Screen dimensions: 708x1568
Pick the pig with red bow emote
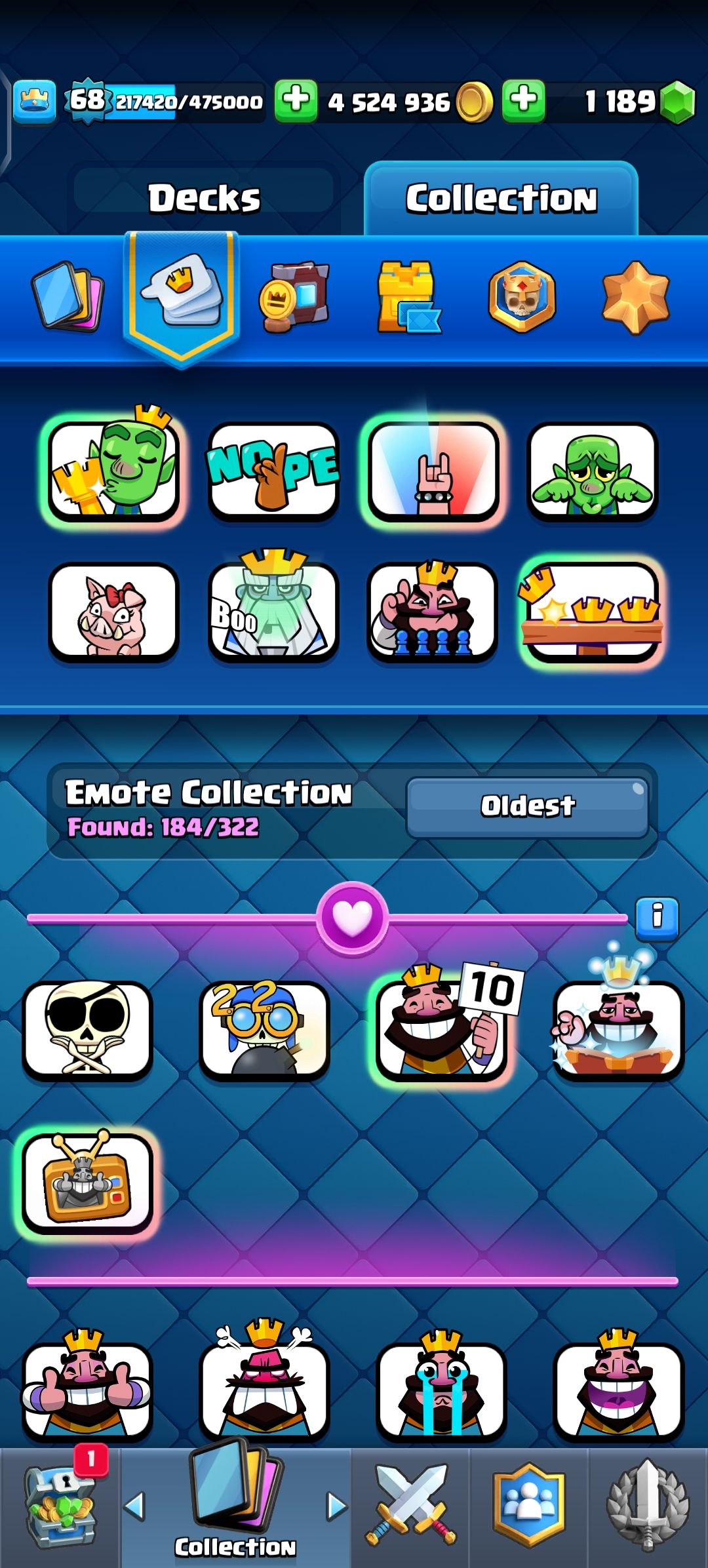coord(113,611)
